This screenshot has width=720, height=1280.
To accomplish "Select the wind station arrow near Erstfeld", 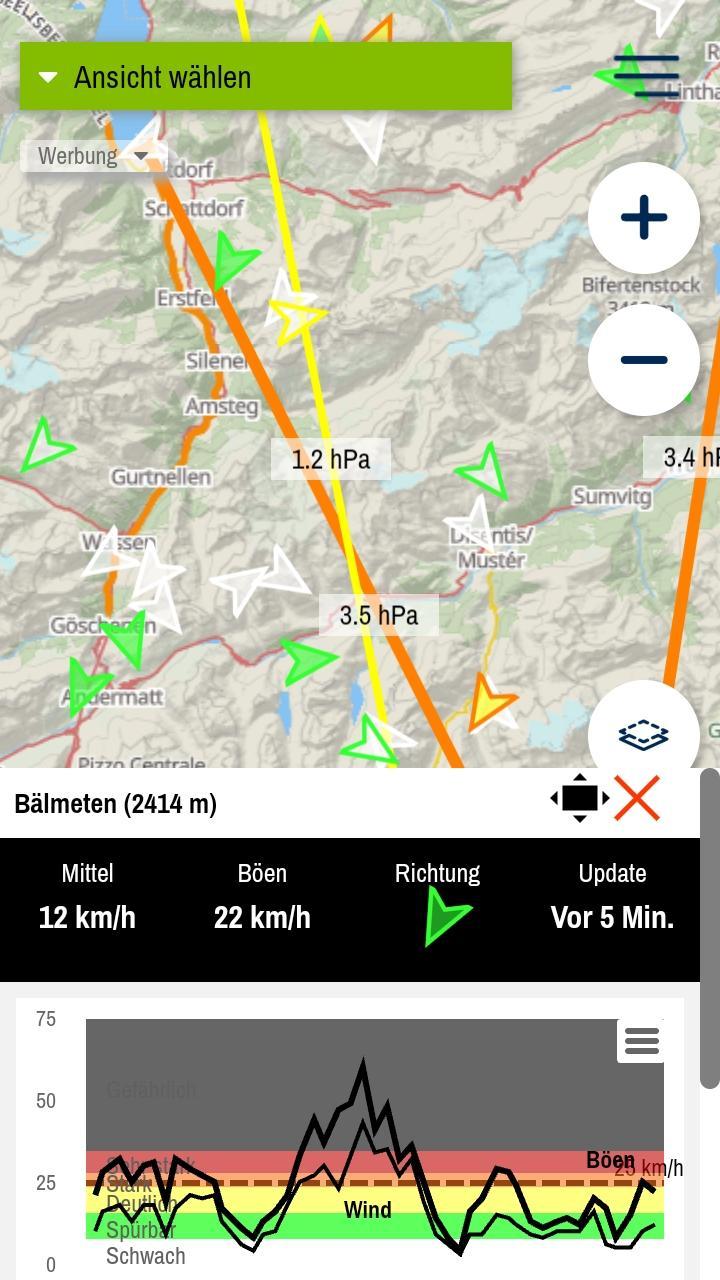I will pos(233,260).
